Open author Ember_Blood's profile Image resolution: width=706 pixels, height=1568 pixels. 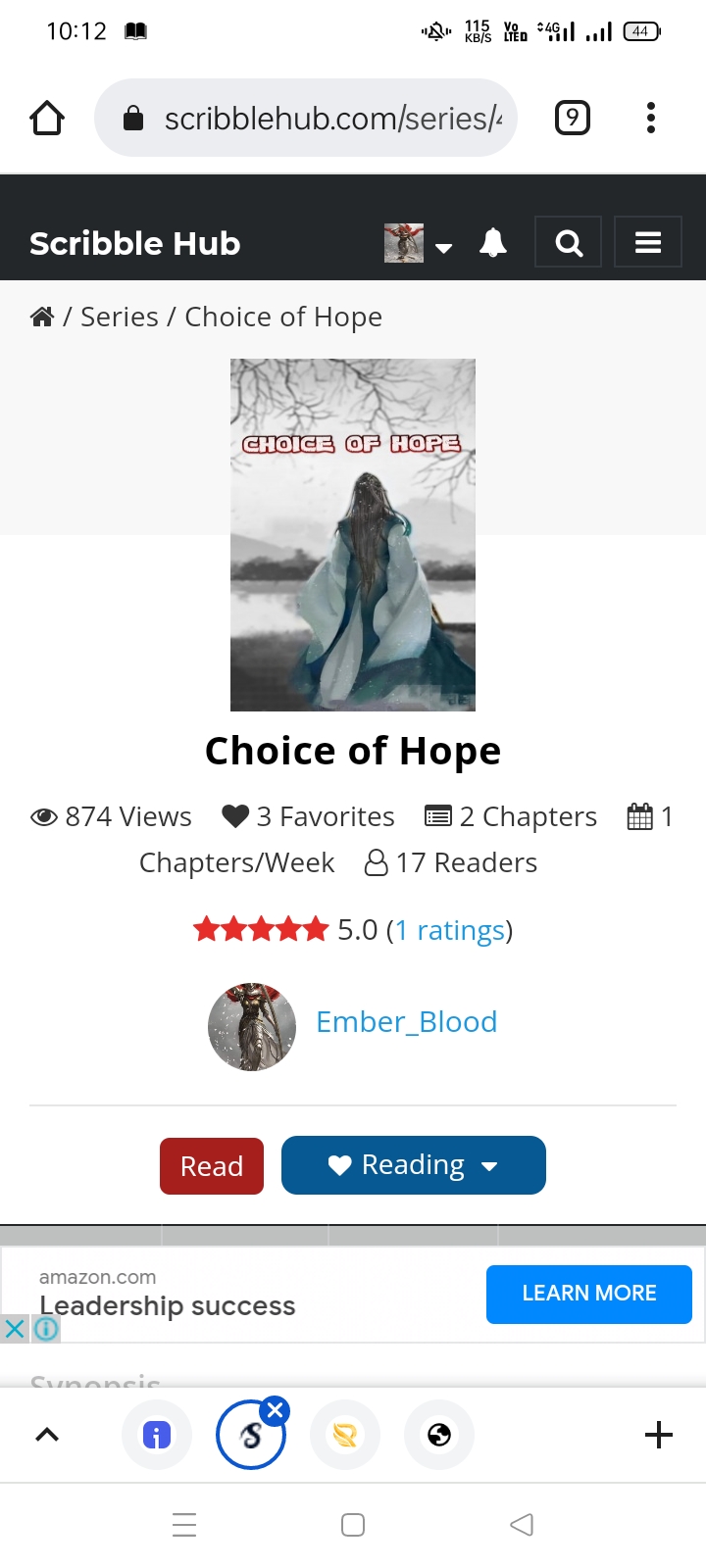[406, 1021]
